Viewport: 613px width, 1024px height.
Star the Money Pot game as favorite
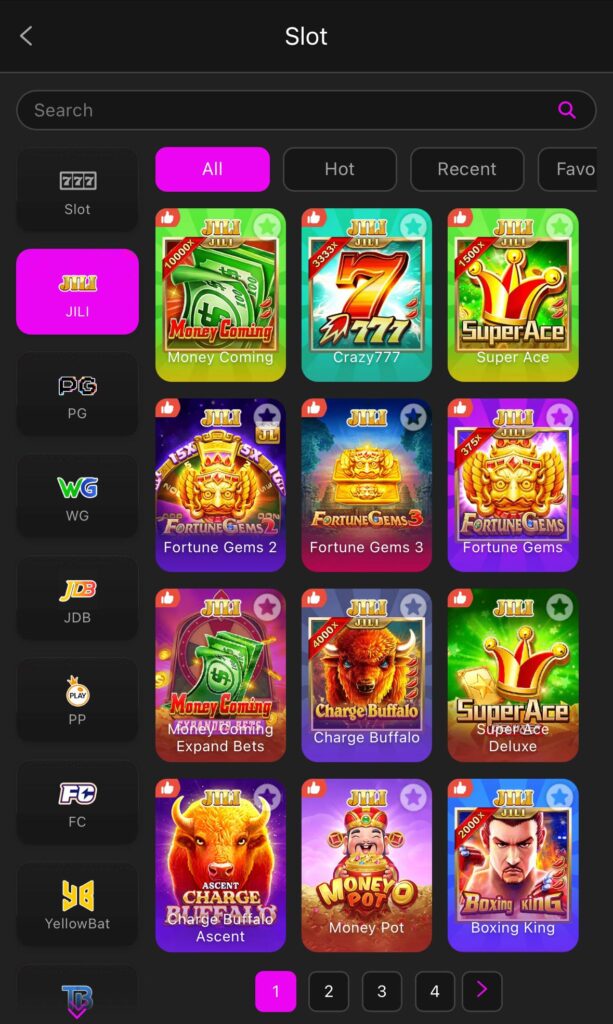[413, 796]
